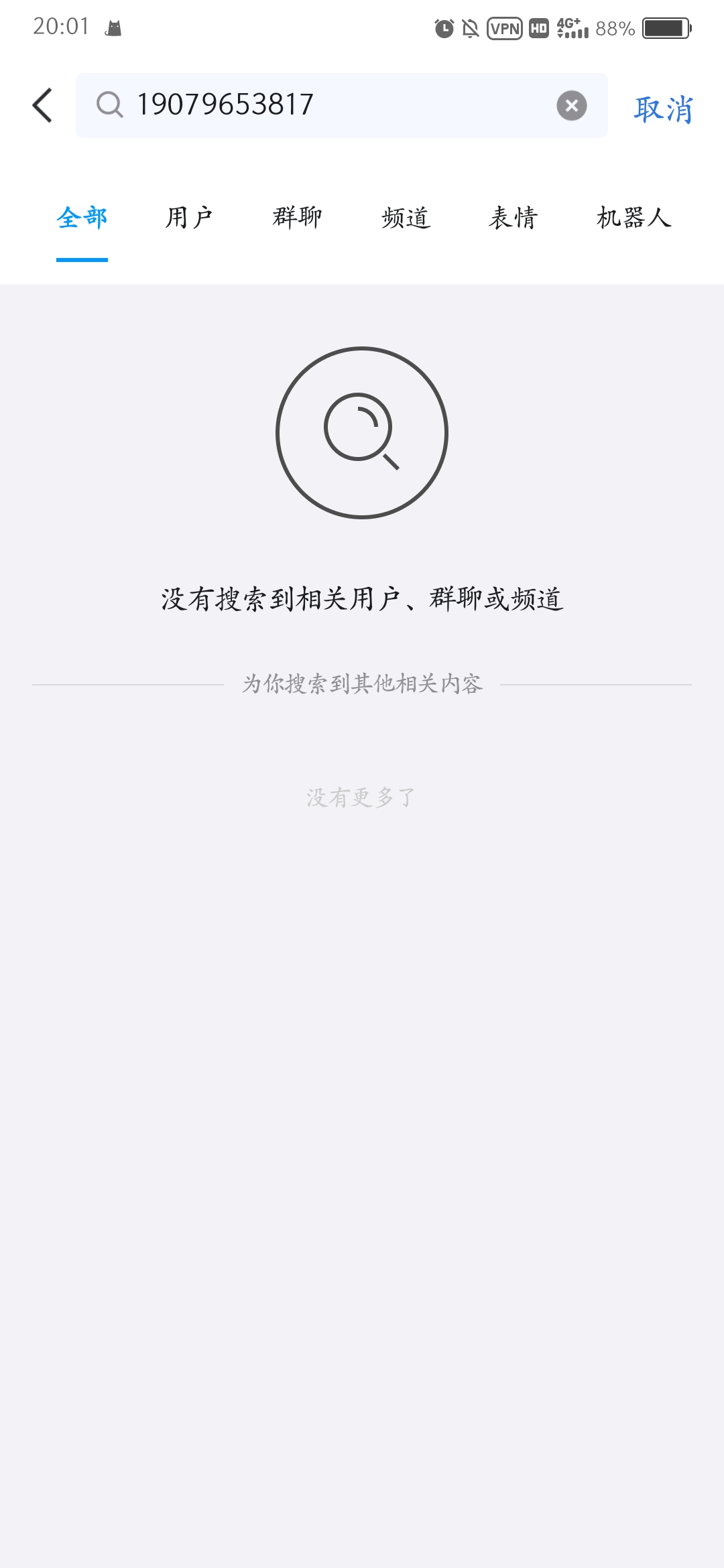The image size is (724, 1568).
Task: Switch to the 机器人 tab
Action: (633, 218)
